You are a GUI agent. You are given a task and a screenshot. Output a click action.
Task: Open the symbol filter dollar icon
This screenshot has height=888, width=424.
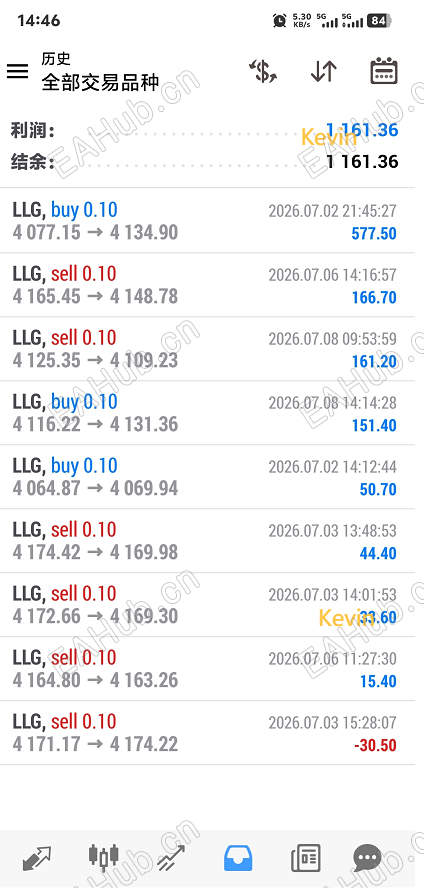click(263, 72)
